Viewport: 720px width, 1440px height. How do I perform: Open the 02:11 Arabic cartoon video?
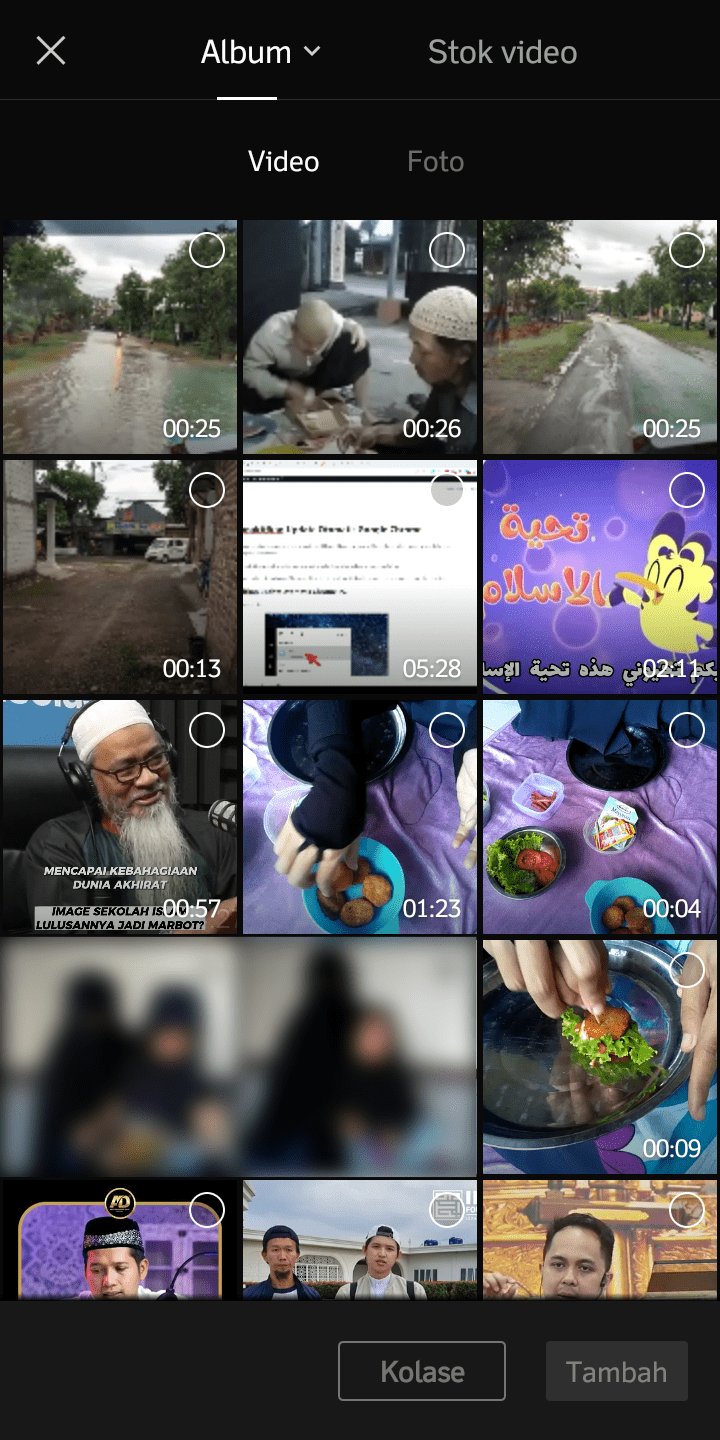tap(600, 577)
